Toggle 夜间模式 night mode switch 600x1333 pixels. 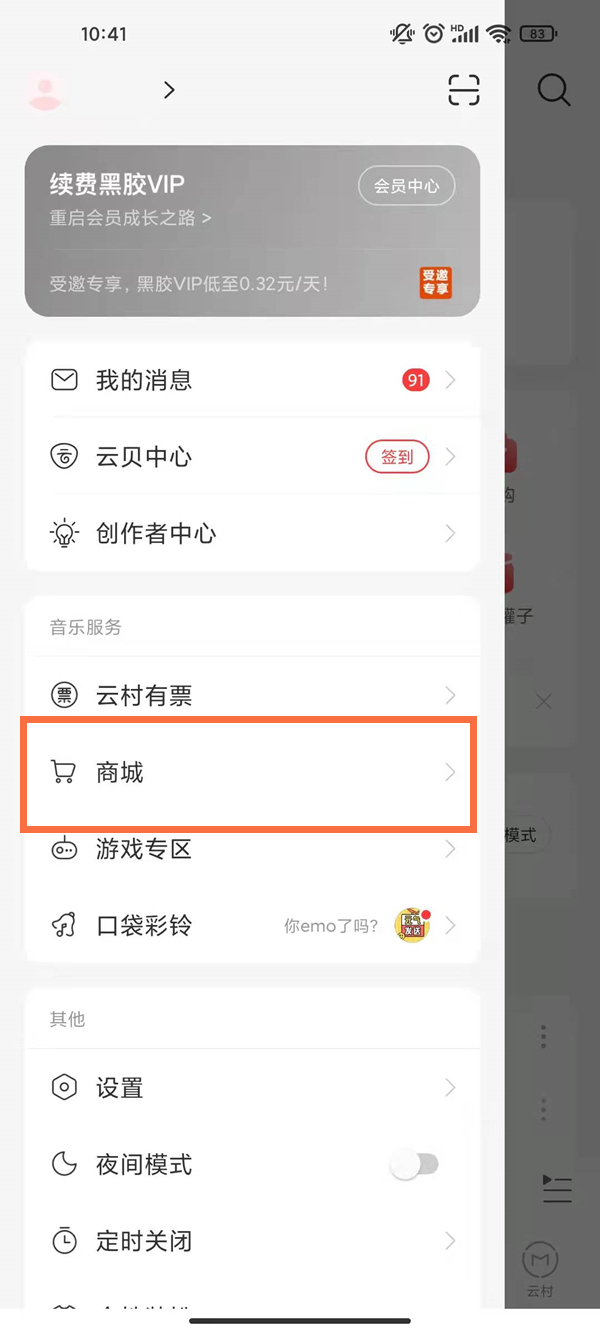[x=415, y=1165]
